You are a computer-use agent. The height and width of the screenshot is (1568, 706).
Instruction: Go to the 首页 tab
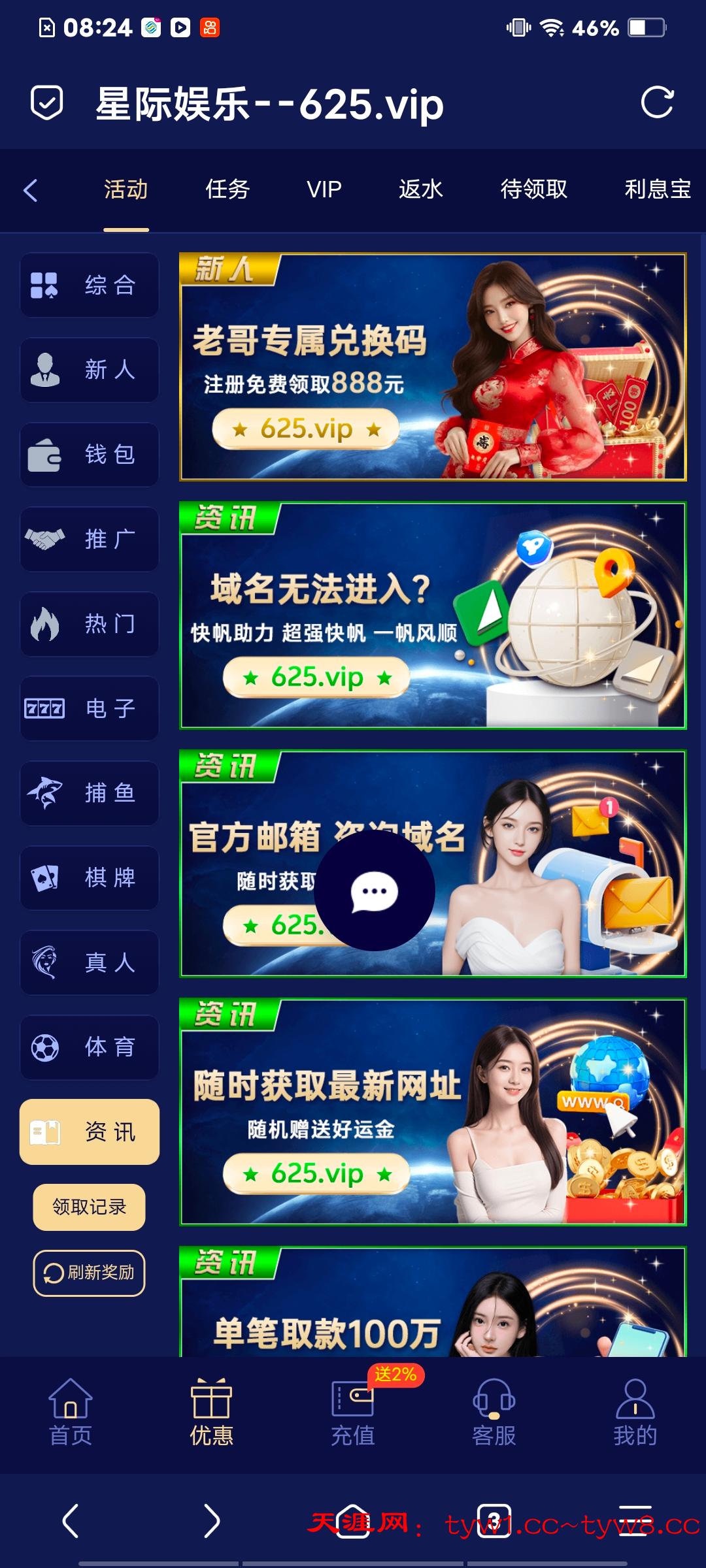(71, 1412)
